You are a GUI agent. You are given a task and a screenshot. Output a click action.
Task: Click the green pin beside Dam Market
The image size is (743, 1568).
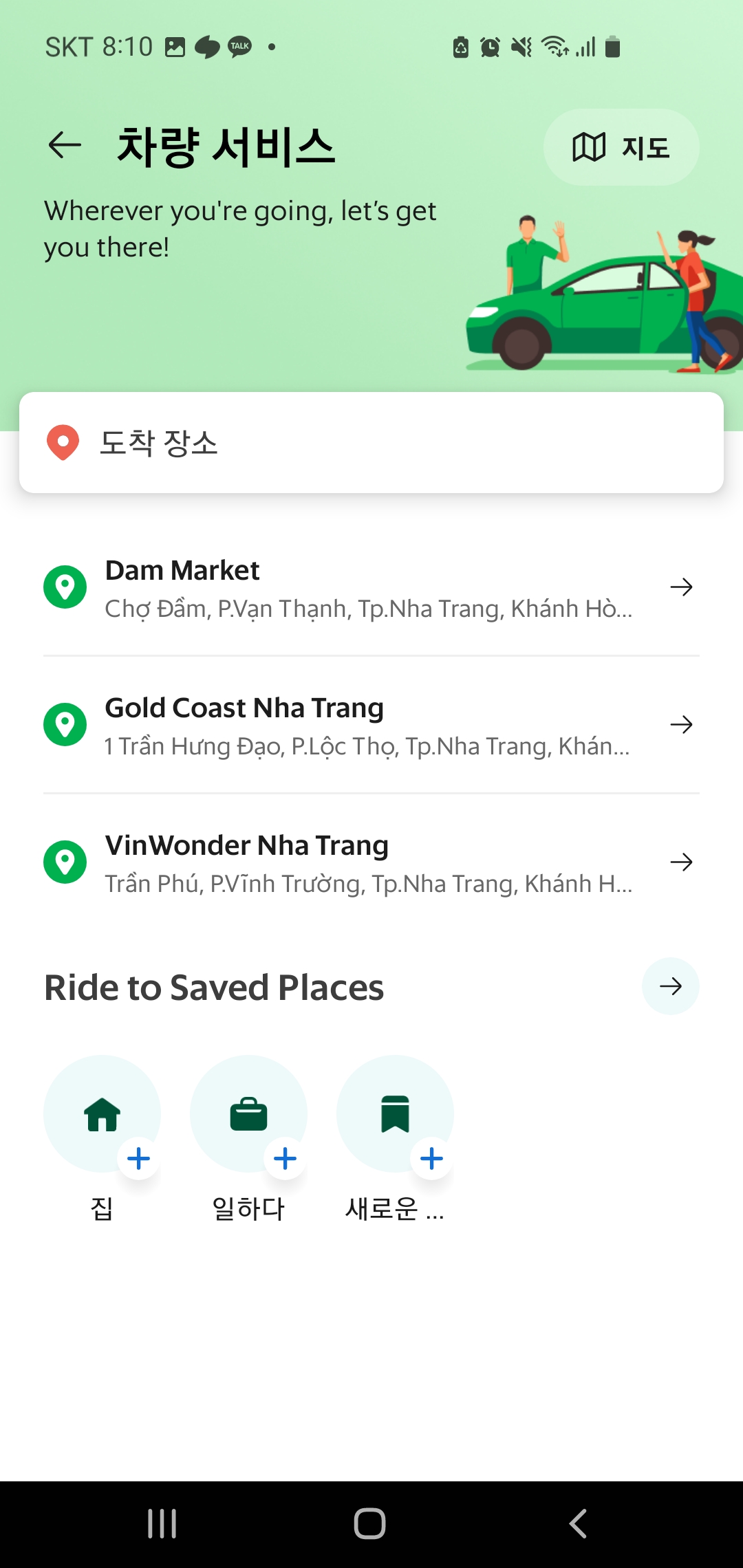pos(64,587)
